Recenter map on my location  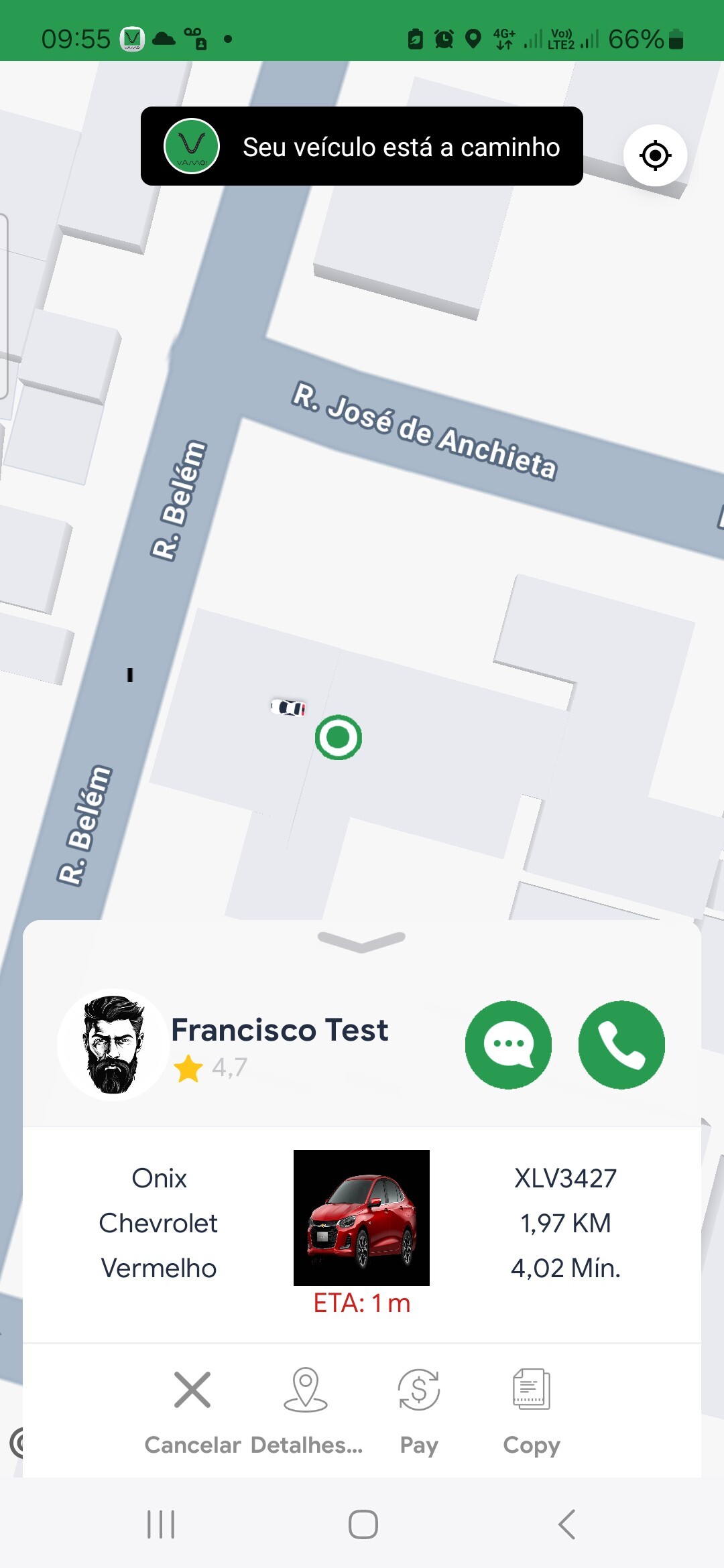coord(655,155)
